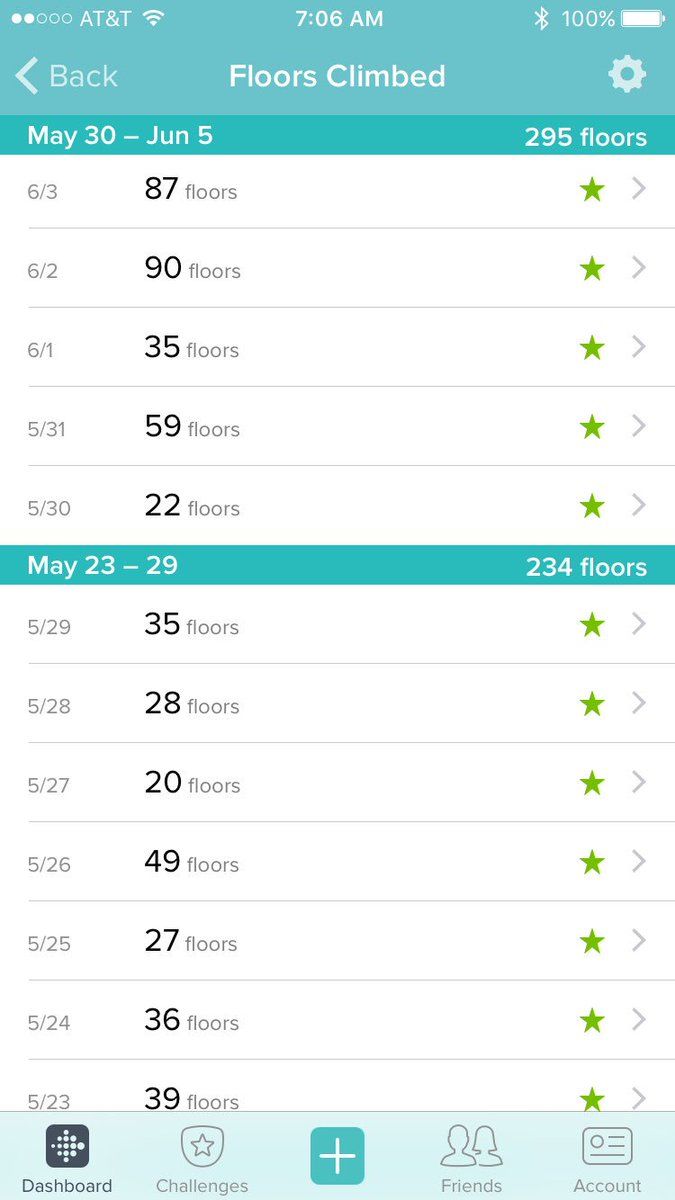
Task: View details for 6/2 with 90 floors
Action: pyautogui.click(x=337, y=269)
